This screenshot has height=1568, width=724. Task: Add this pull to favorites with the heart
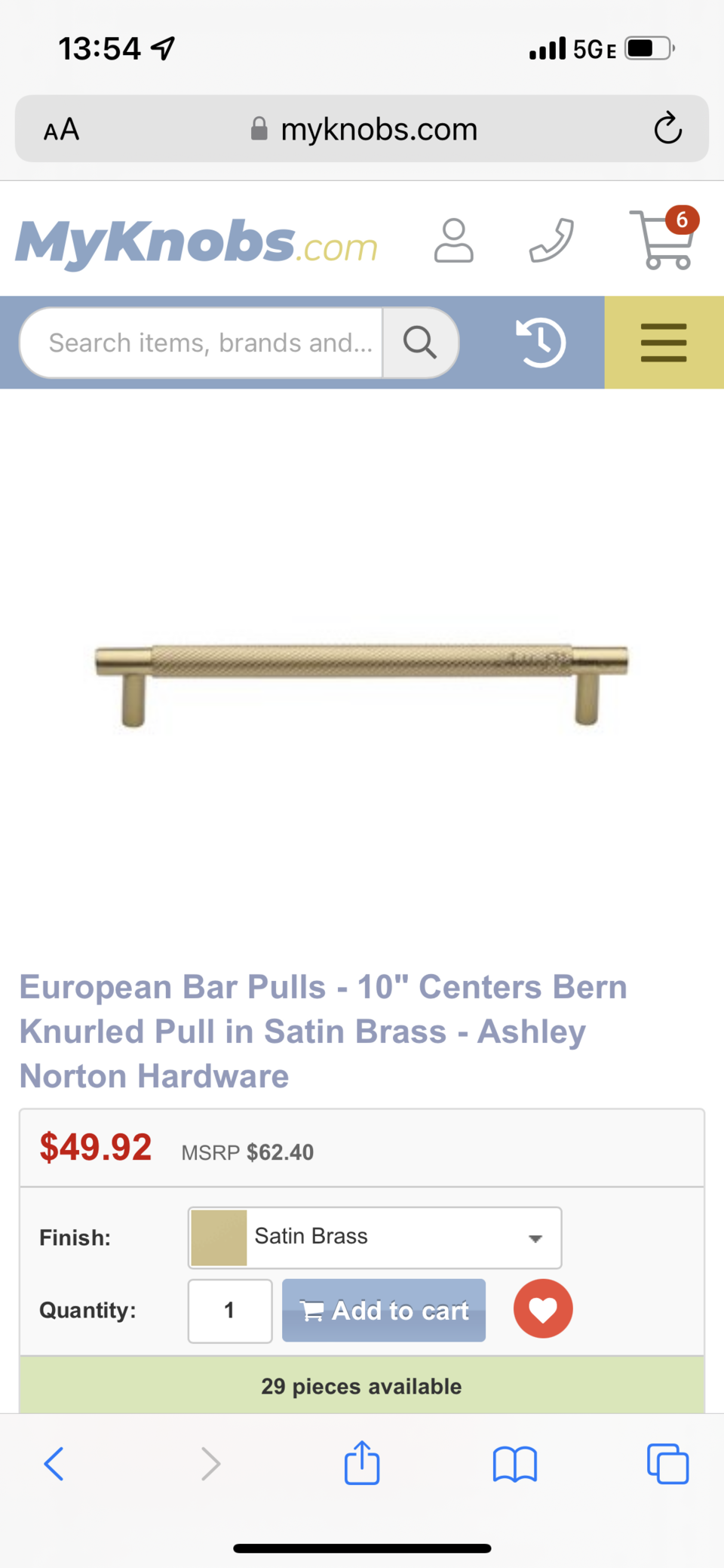(543, 1309)
